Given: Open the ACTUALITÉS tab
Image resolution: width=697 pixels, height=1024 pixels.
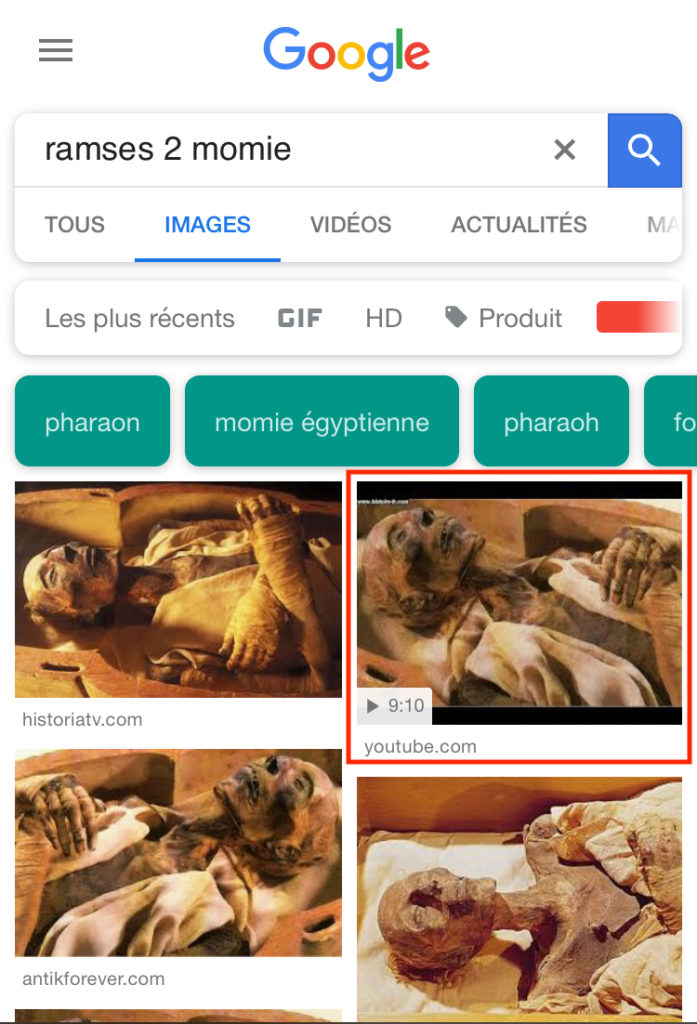Looking at the screenshot, I should pos(518,224).
